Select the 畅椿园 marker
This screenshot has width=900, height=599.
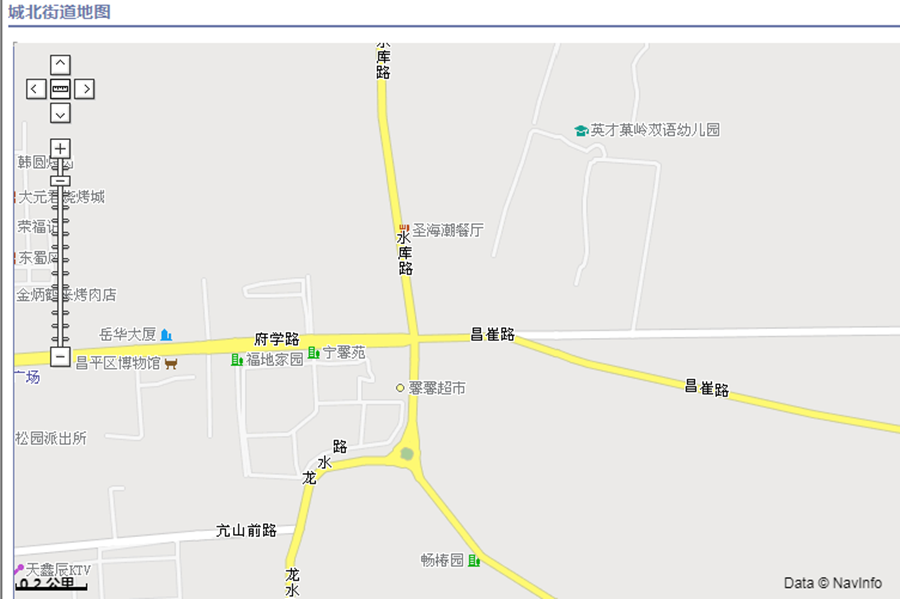tap(474, 560)
